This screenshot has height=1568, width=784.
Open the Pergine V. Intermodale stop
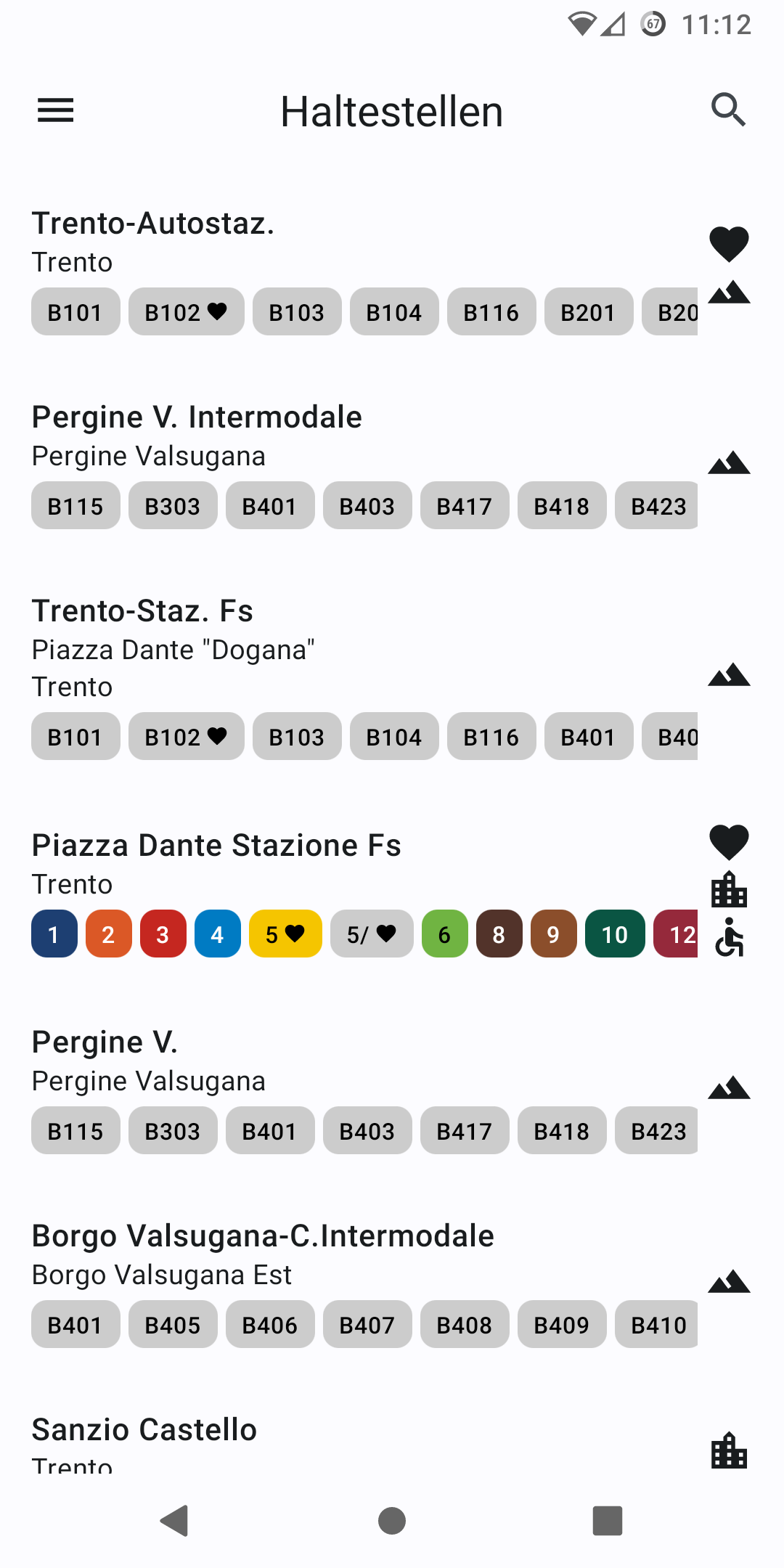pyautogui.click(x=197, y=417)
